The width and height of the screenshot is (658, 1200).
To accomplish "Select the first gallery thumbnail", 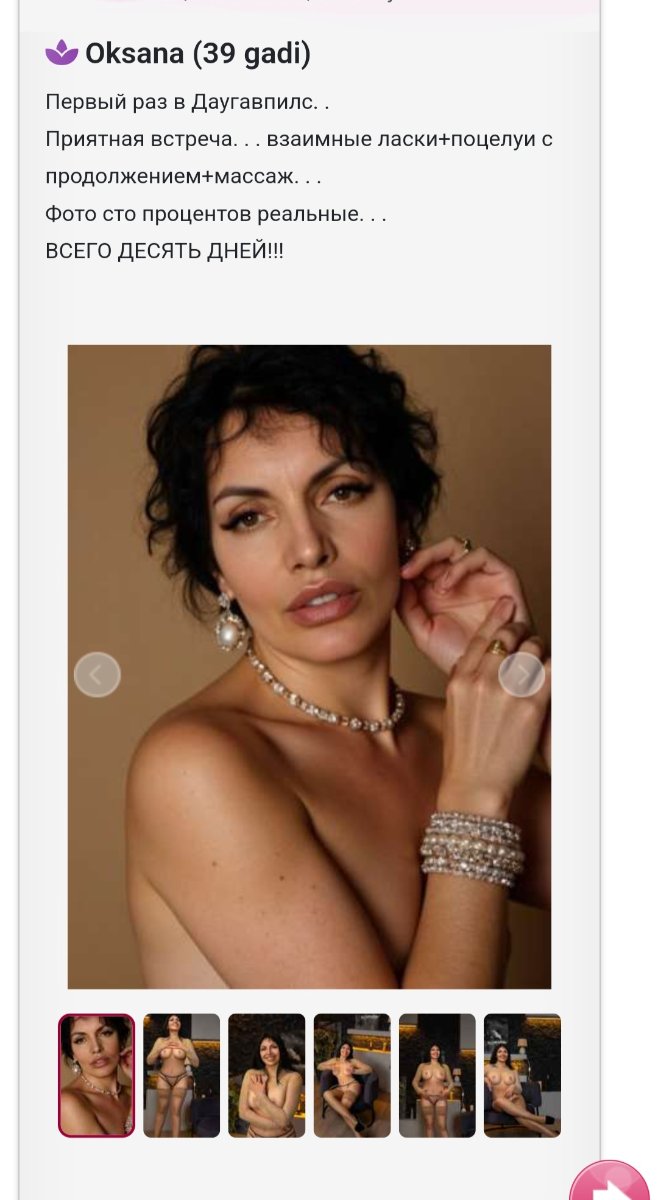I will 96,1076.
